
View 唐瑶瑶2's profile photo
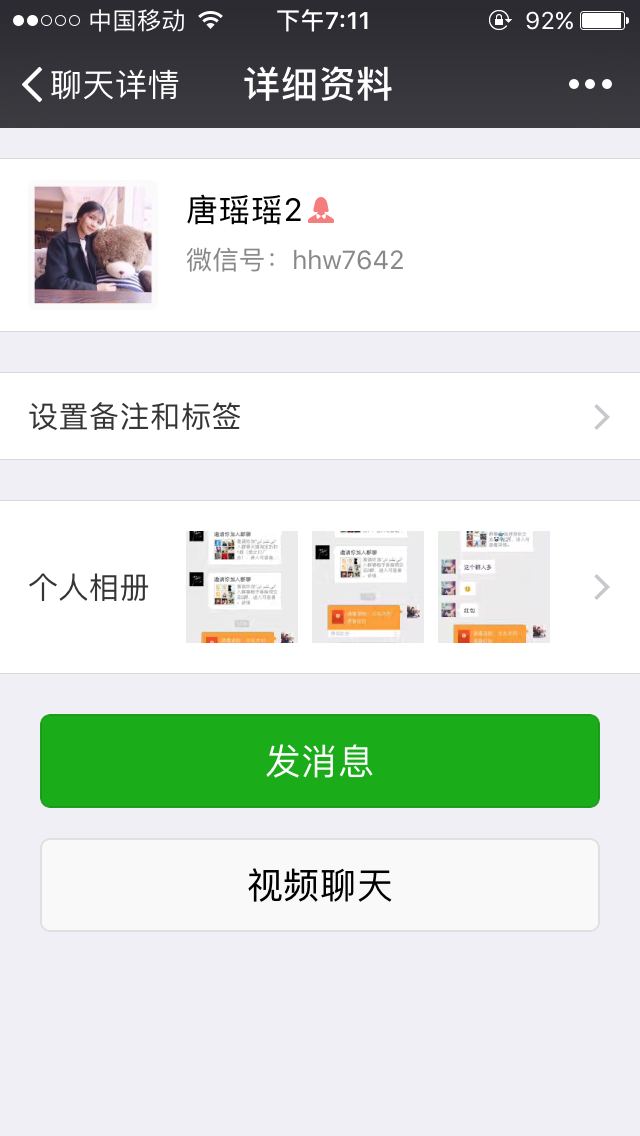[93, 245]
